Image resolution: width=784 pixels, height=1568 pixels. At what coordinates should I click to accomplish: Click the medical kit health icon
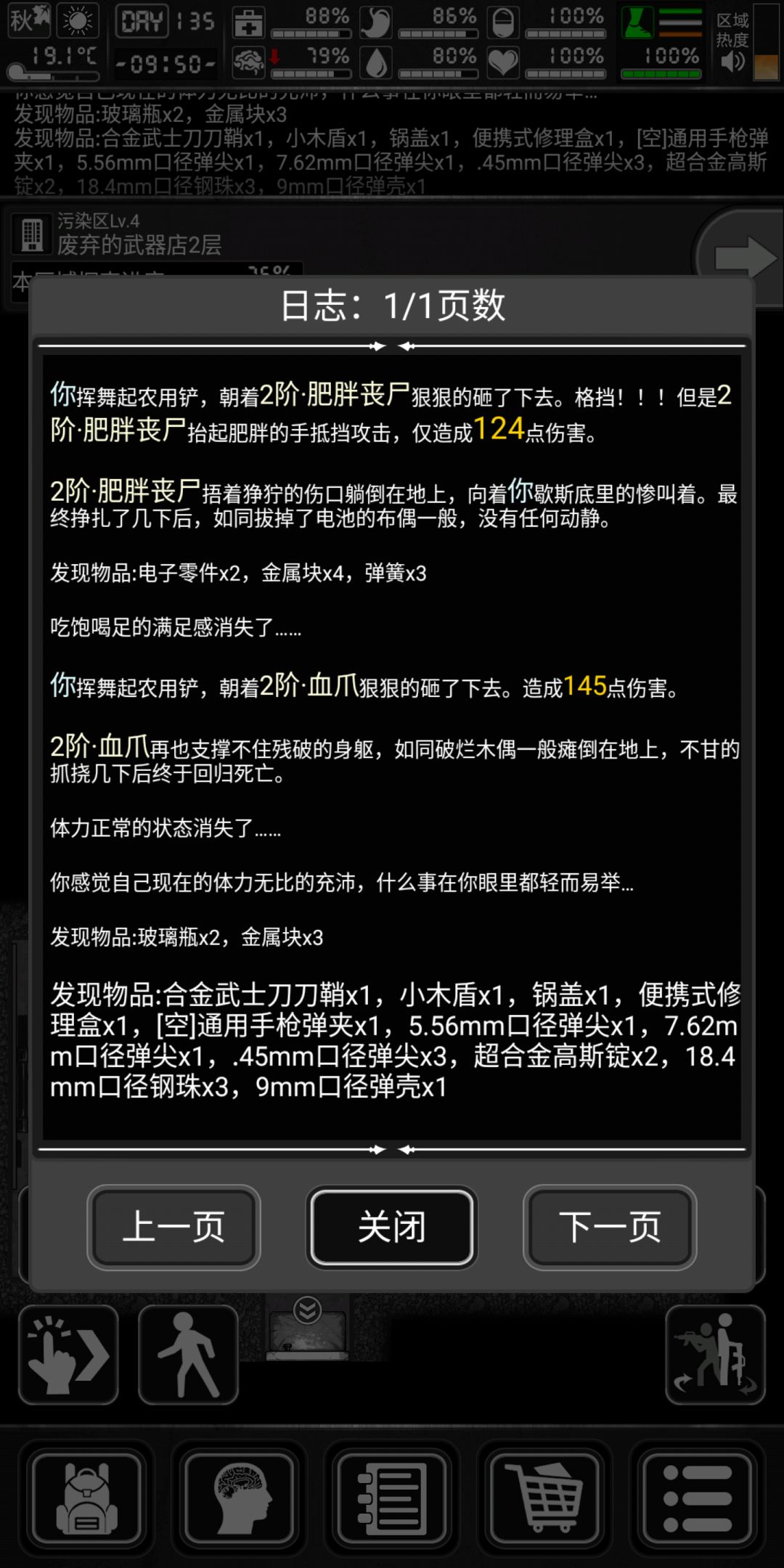(250, 22)
